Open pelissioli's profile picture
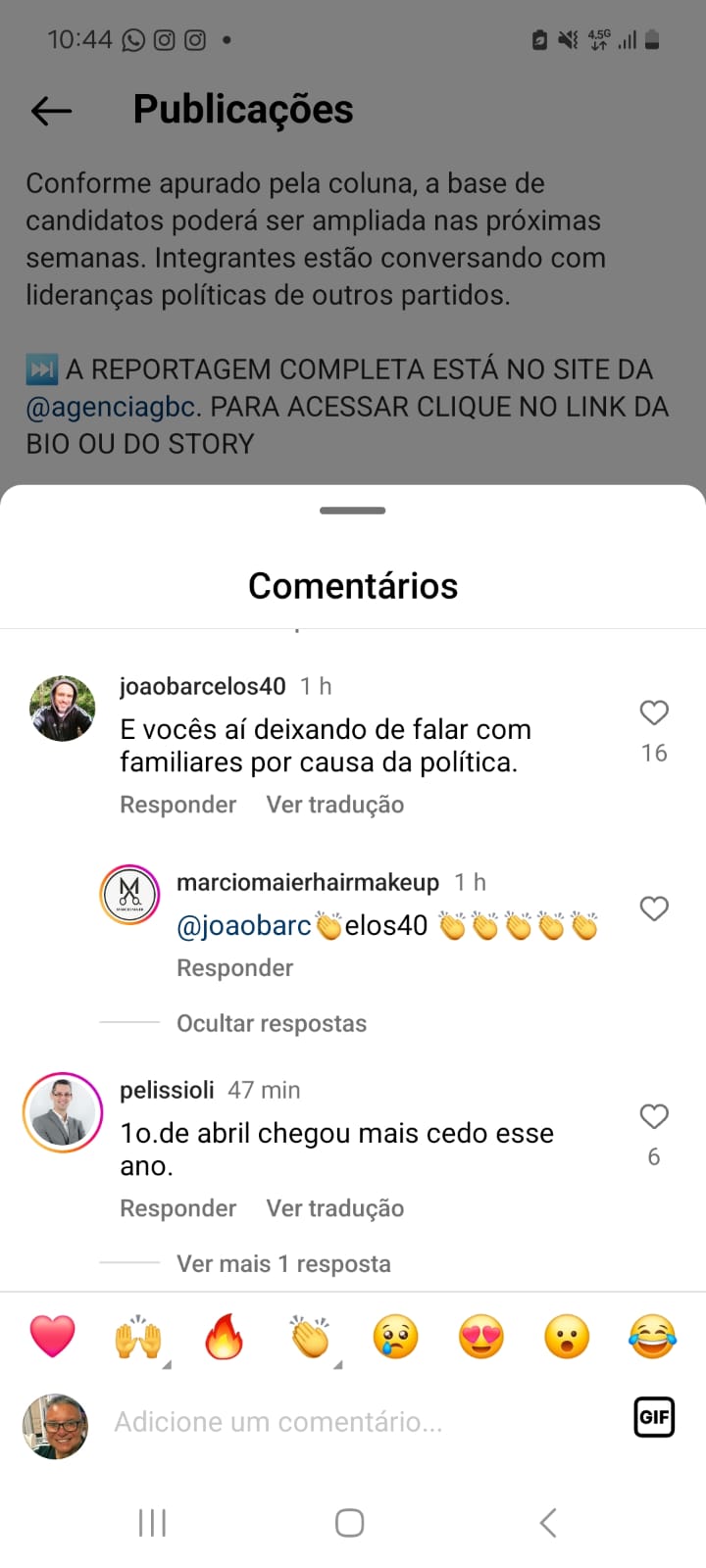This screenshot has width=706, height=1568. click(x=63, y=1112)
